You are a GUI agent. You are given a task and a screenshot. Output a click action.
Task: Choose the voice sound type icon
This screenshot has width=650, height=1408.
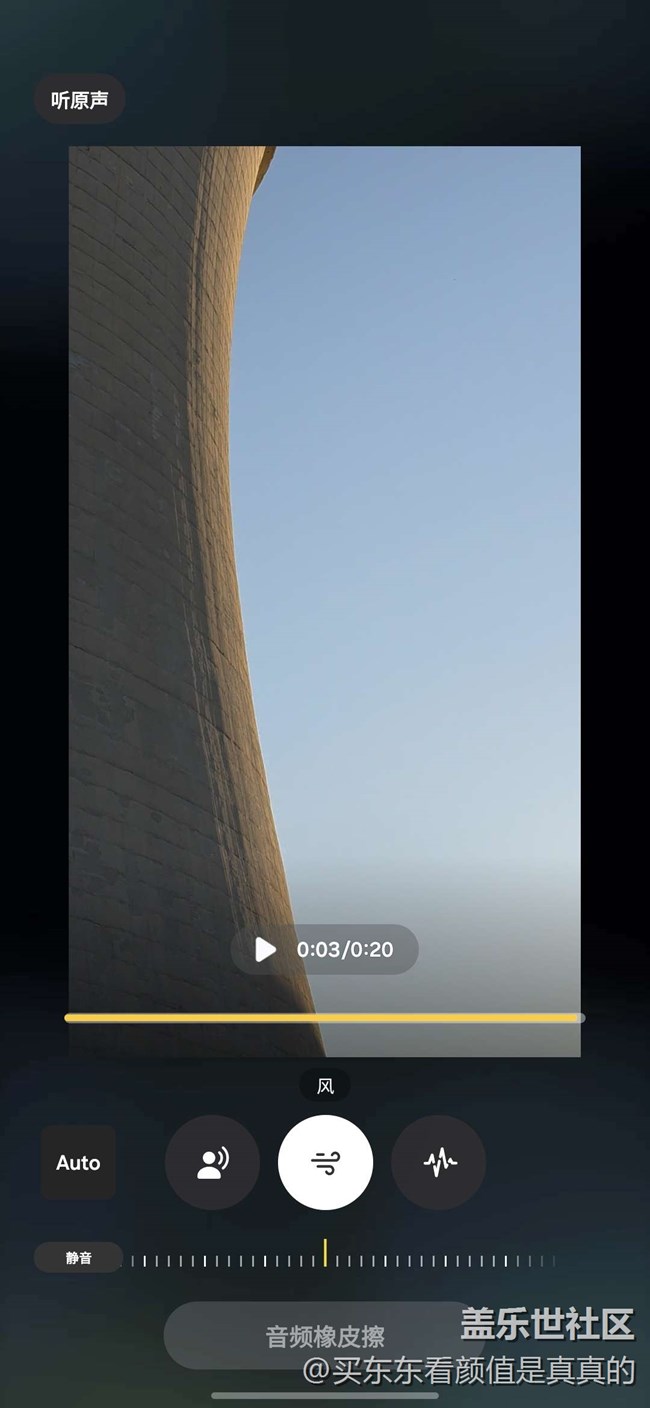click(x=212, y=1162)
